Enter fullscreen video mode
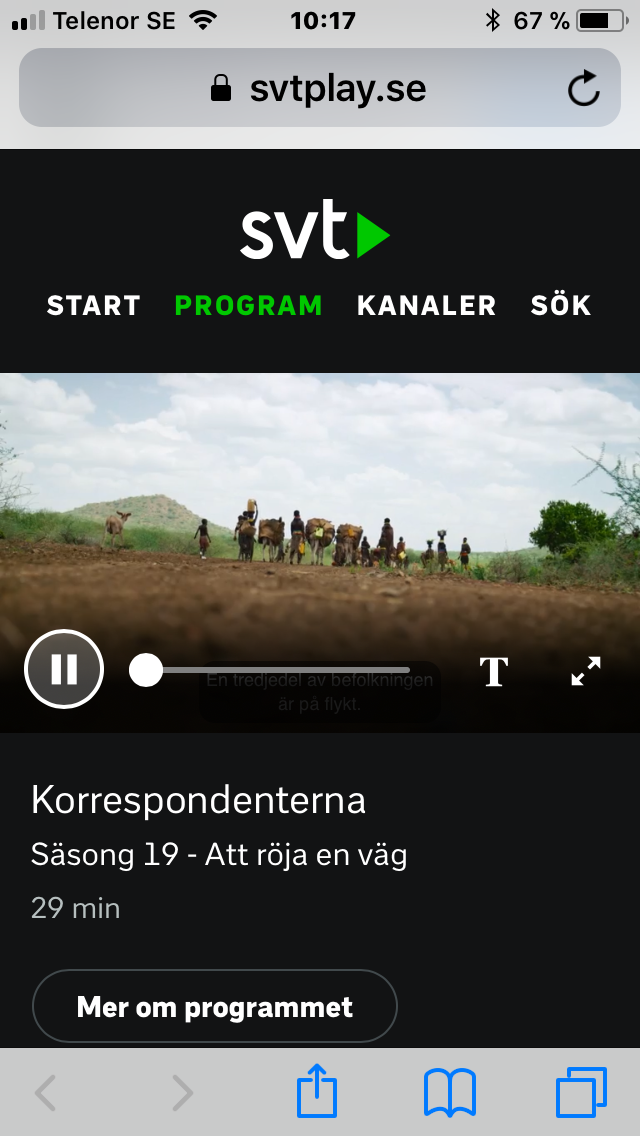The height and width of the screenshot is (1136, 640). point(585,671)
